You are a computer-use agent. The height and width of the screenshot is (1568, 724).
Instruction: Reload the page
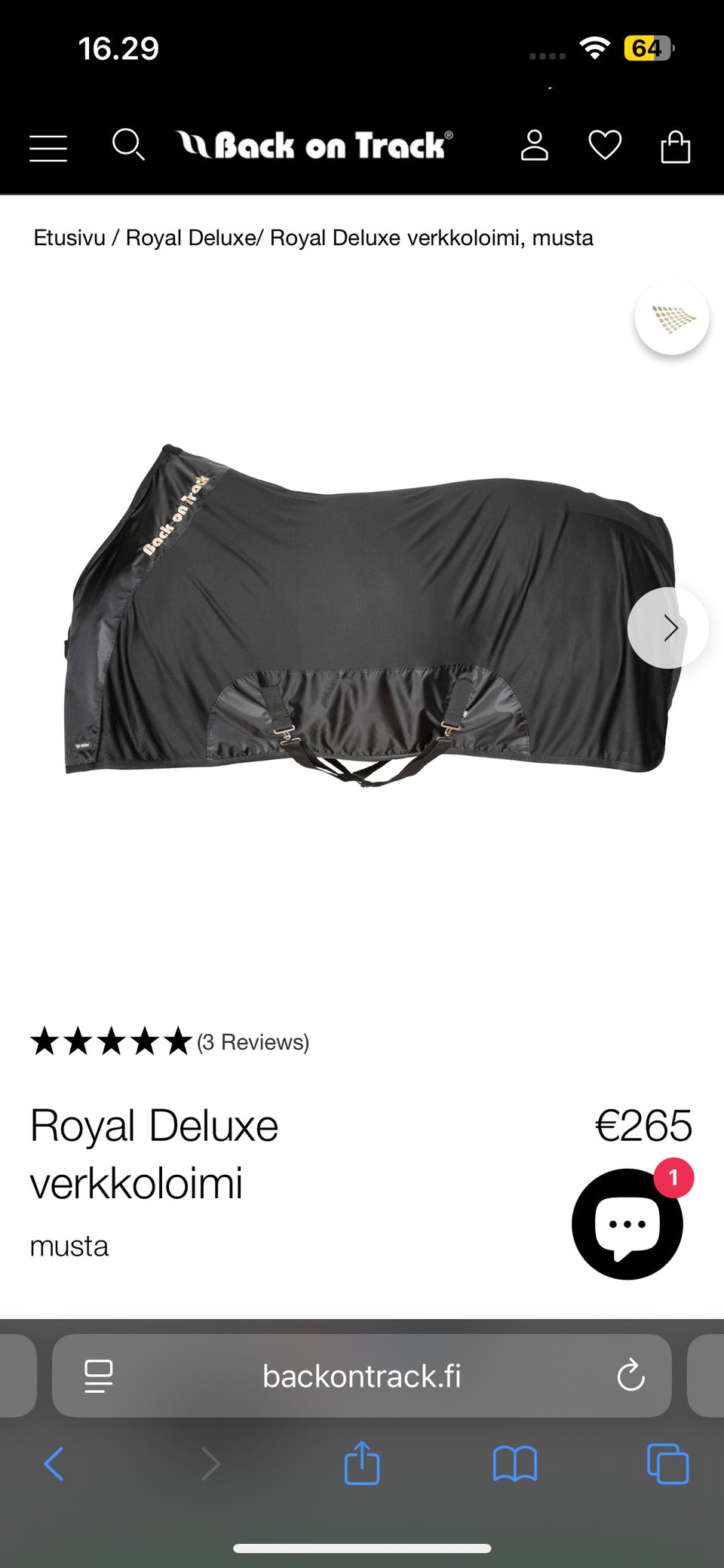tap(630, 1376)
